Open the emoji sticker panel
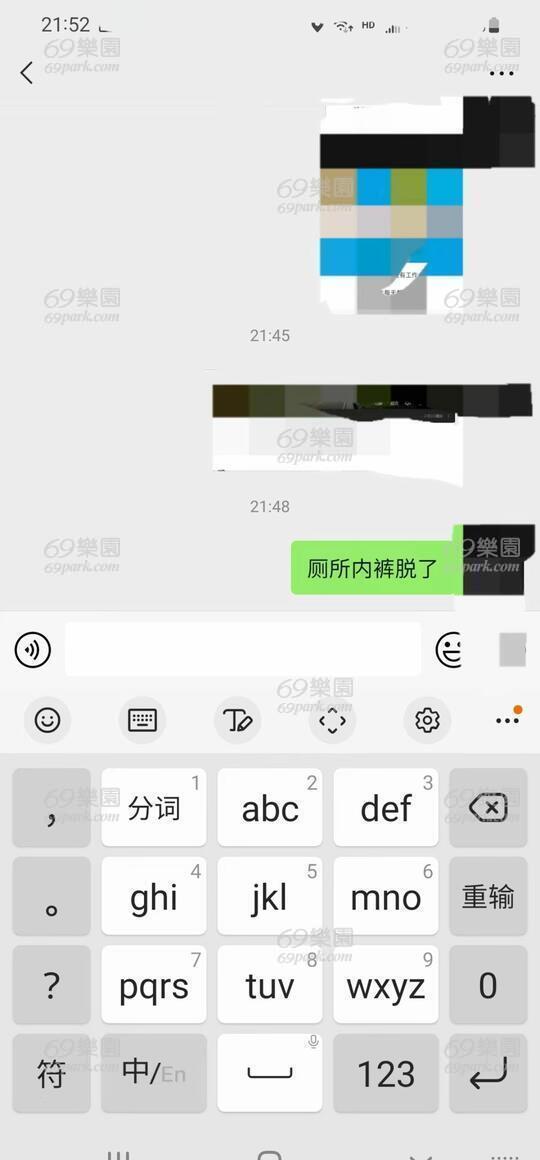Viewport: 540px width, 1160px height. tap(448, 650)
